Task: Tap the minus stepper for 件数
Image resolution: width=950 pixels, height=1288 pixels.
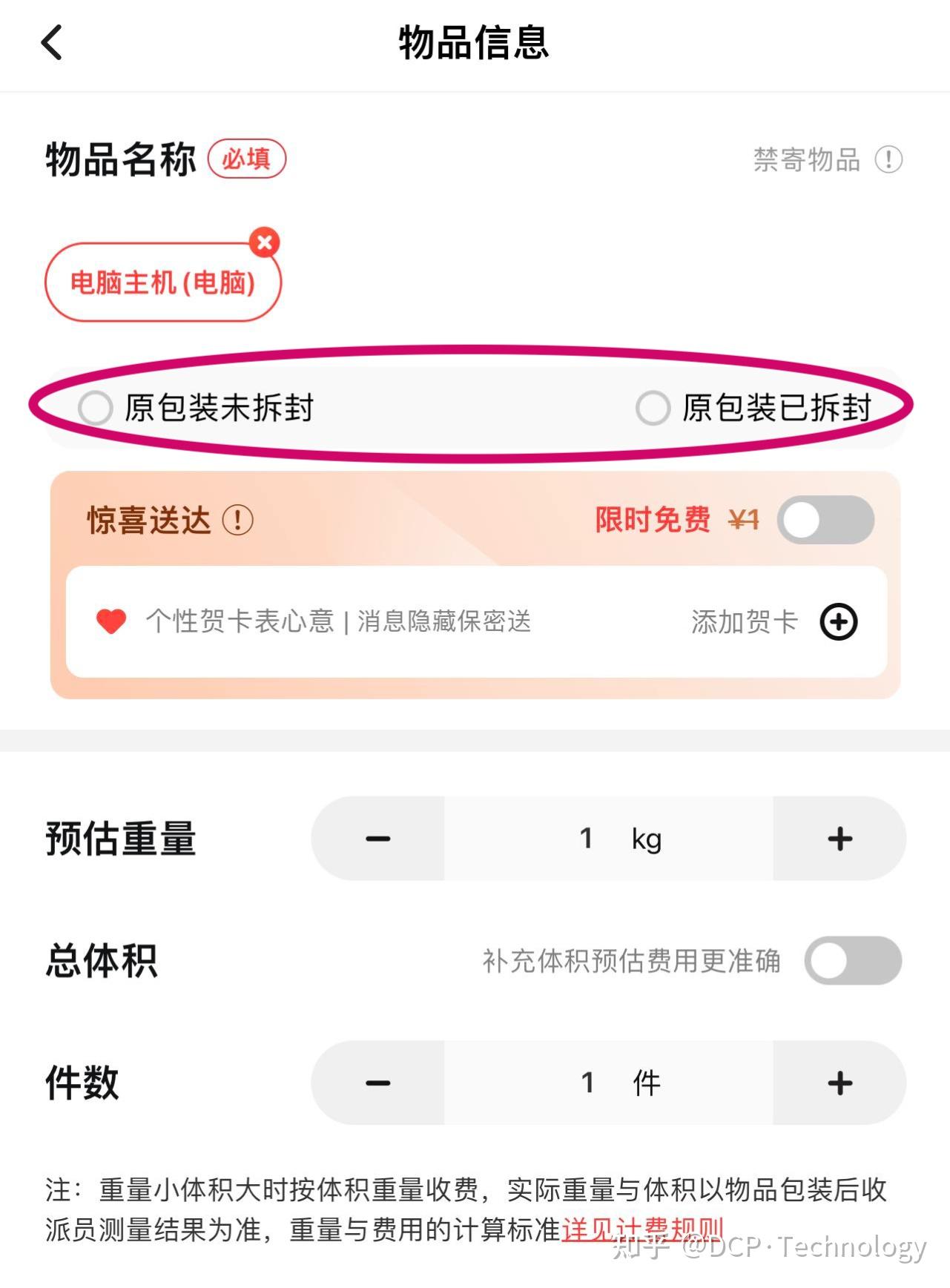Action: 377,1083
